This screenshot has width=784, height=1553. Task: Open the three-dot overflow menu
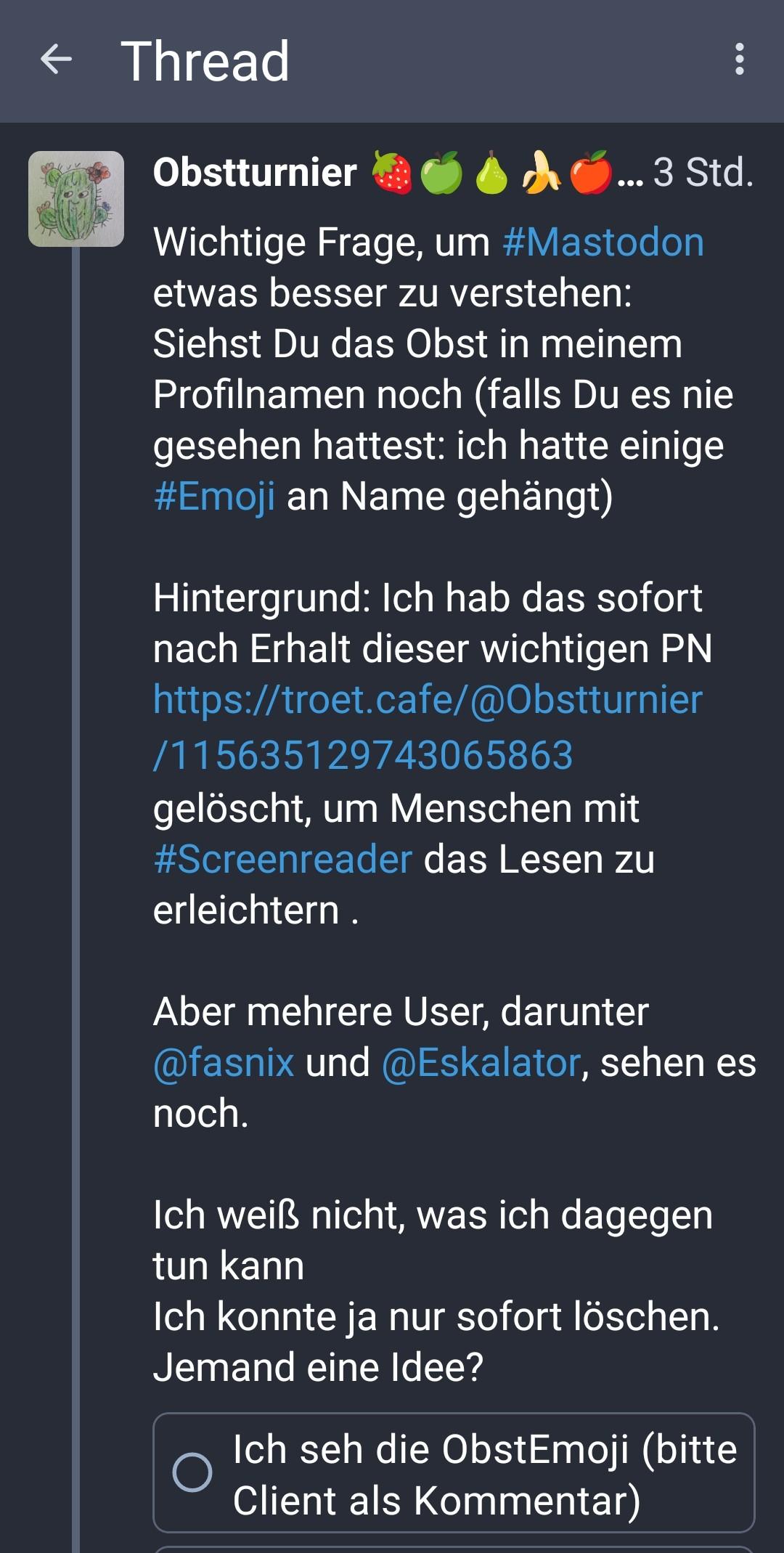[739, 60]
